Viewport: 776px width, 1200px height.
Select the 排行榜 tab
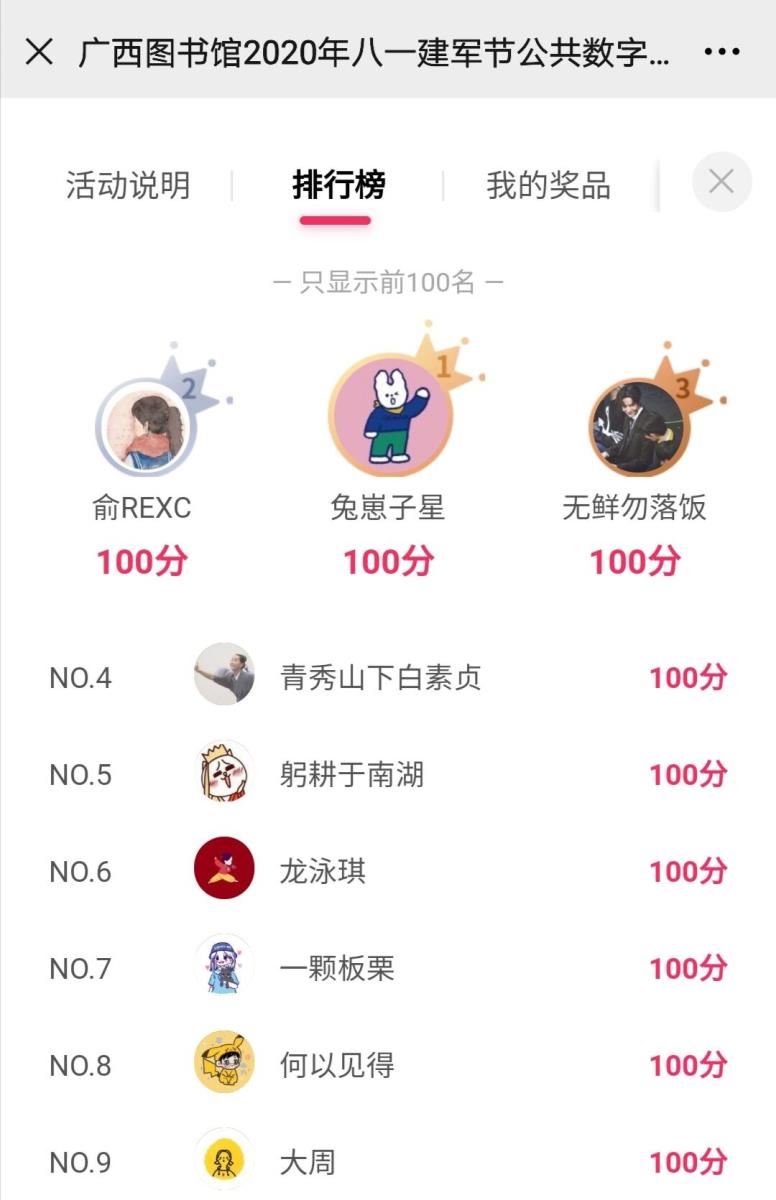click(338, 186)
